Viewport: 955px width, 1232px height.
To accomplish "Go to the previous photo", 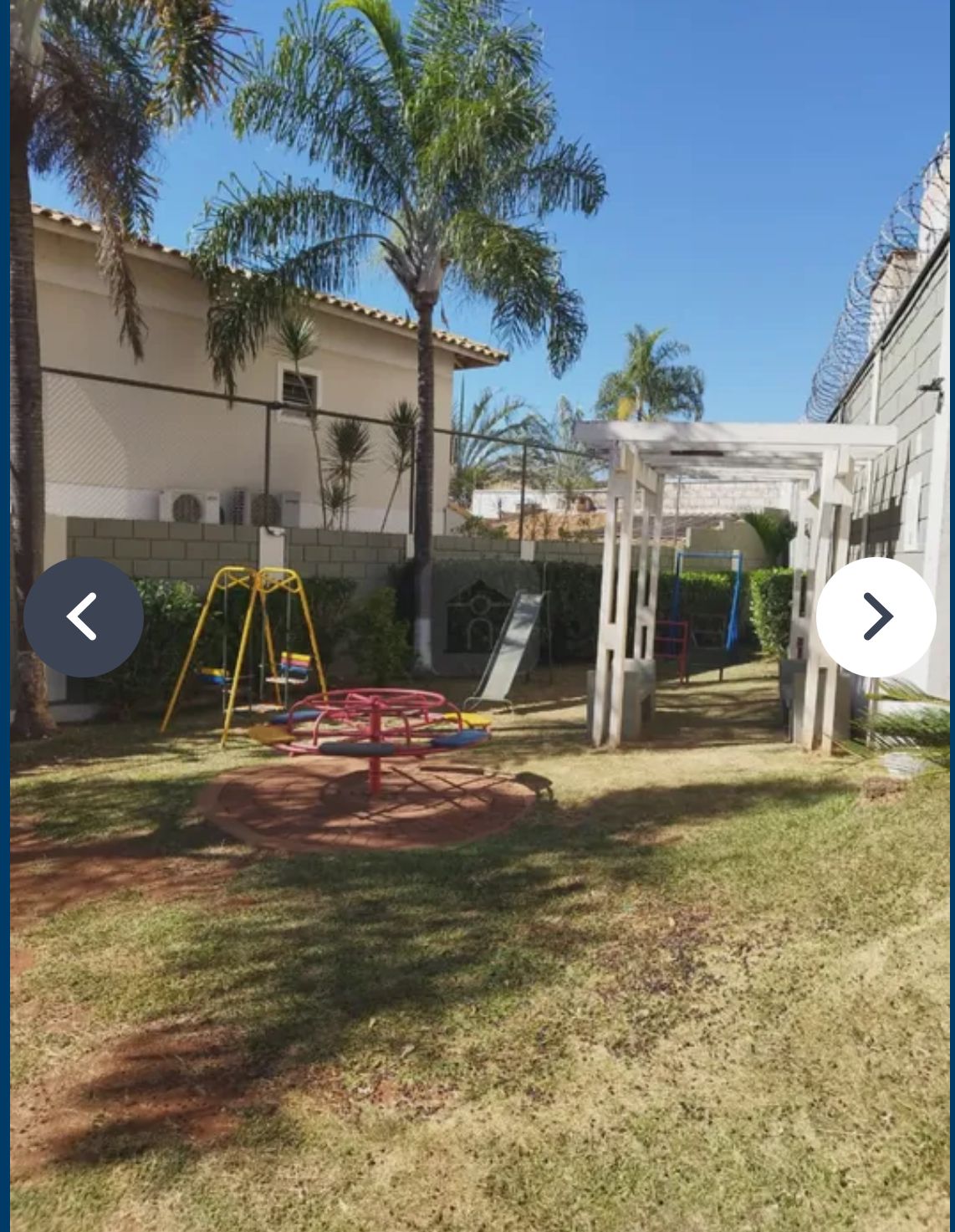I will pos(83,617).
